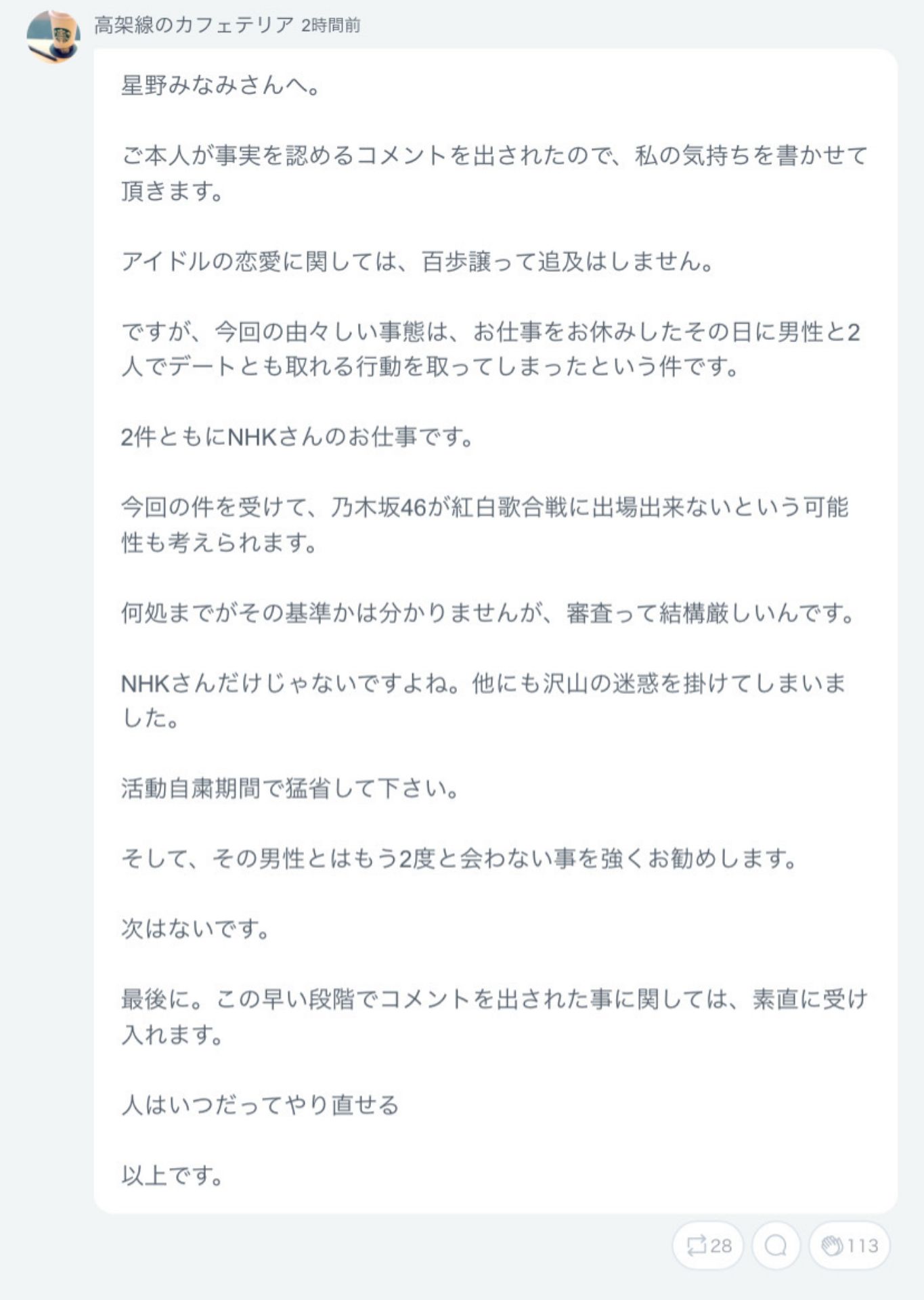Screen dimensions: 924x1300
Task: Open the comment bubble on the post
Action: [x=776, y=1245]
